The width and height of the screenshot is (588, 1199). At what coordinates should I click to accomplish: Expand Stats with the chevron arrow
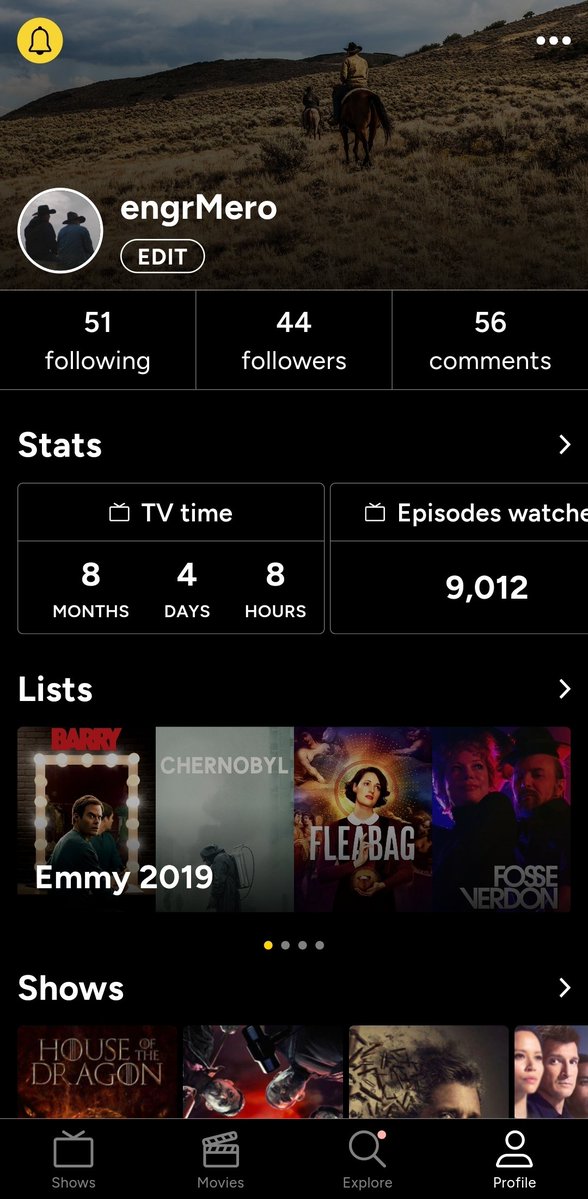click(564, 445)
